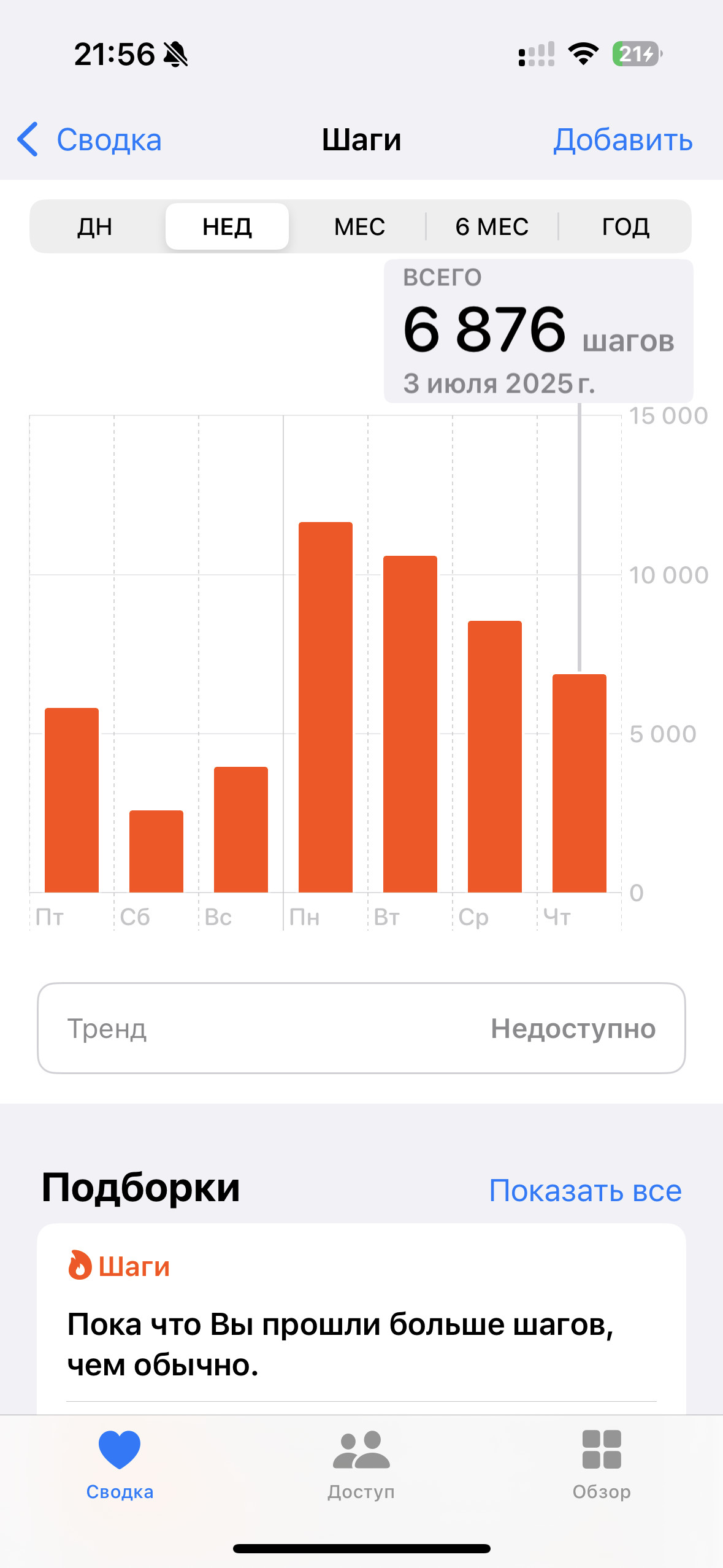Switch to the ГОД year view
The height and width of the screenshot is (1568, 723).
[625, 227]
